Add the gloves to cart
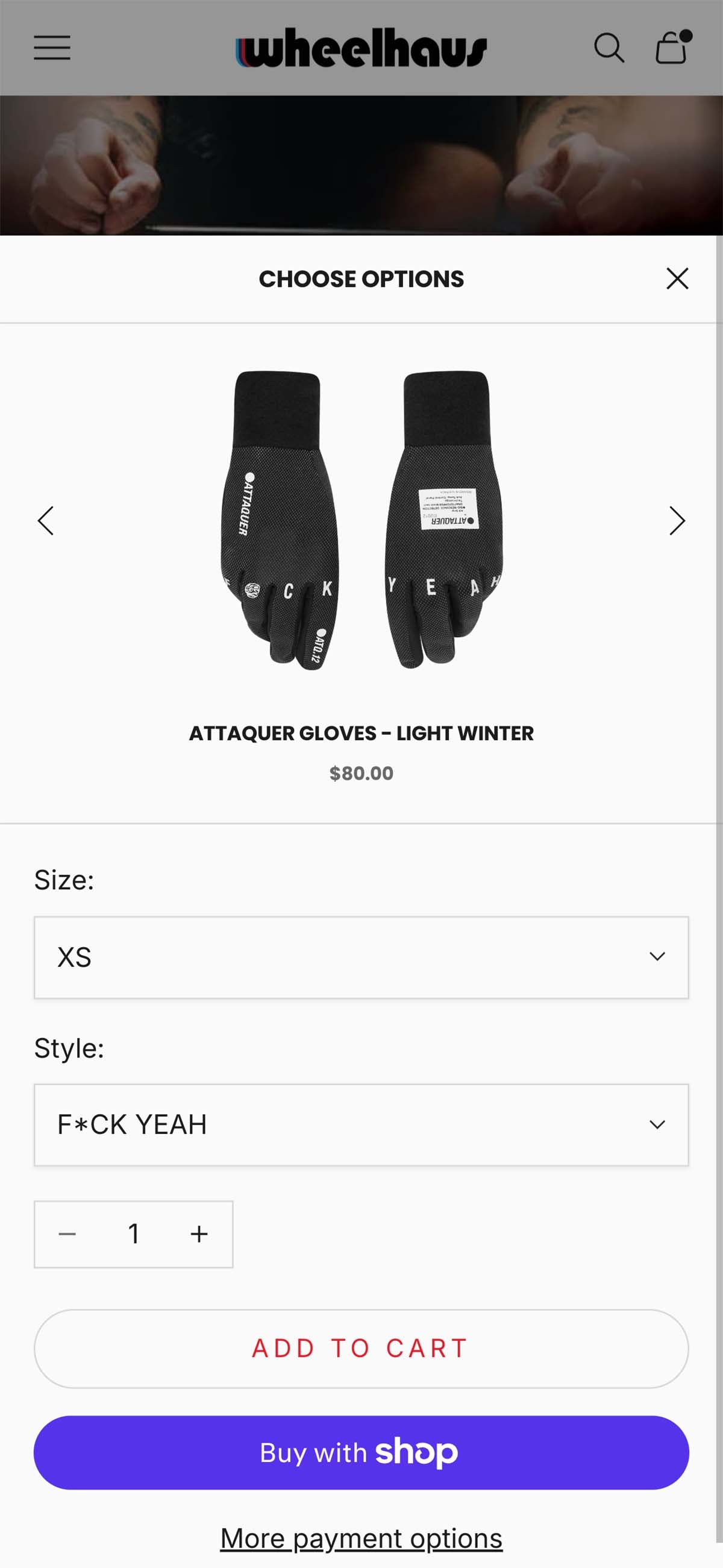Viewport: 723px width, 1568px height. coord(361,1348)
